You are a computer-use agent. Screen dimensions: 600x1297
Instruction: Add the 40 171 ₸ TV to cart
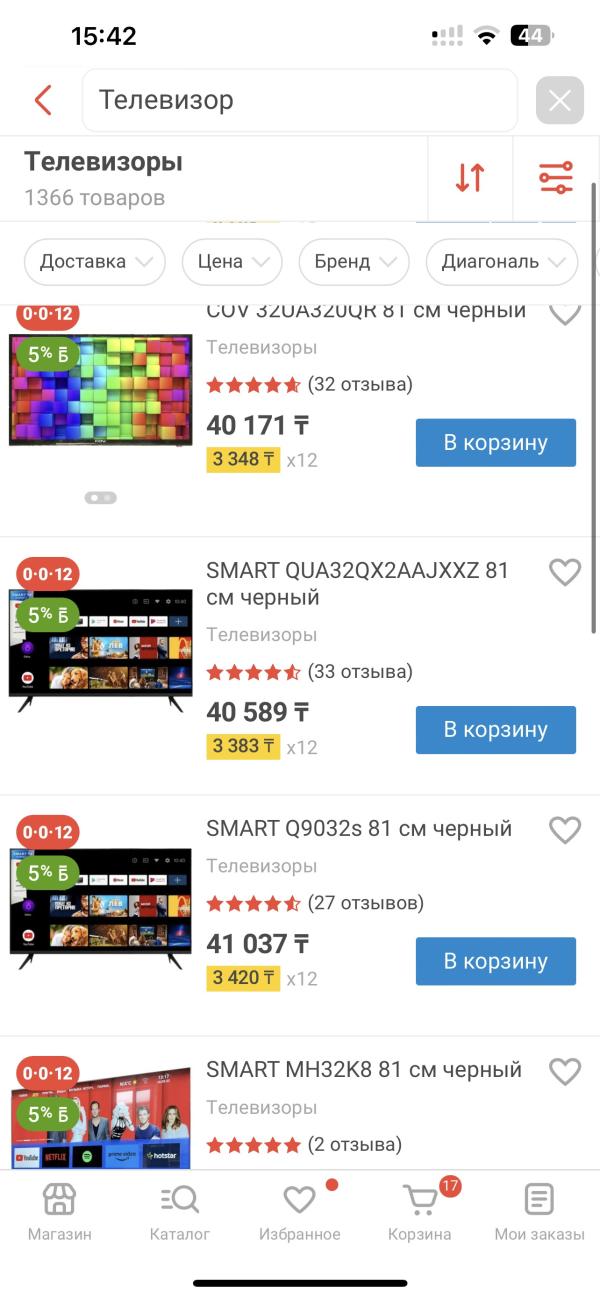495,443
